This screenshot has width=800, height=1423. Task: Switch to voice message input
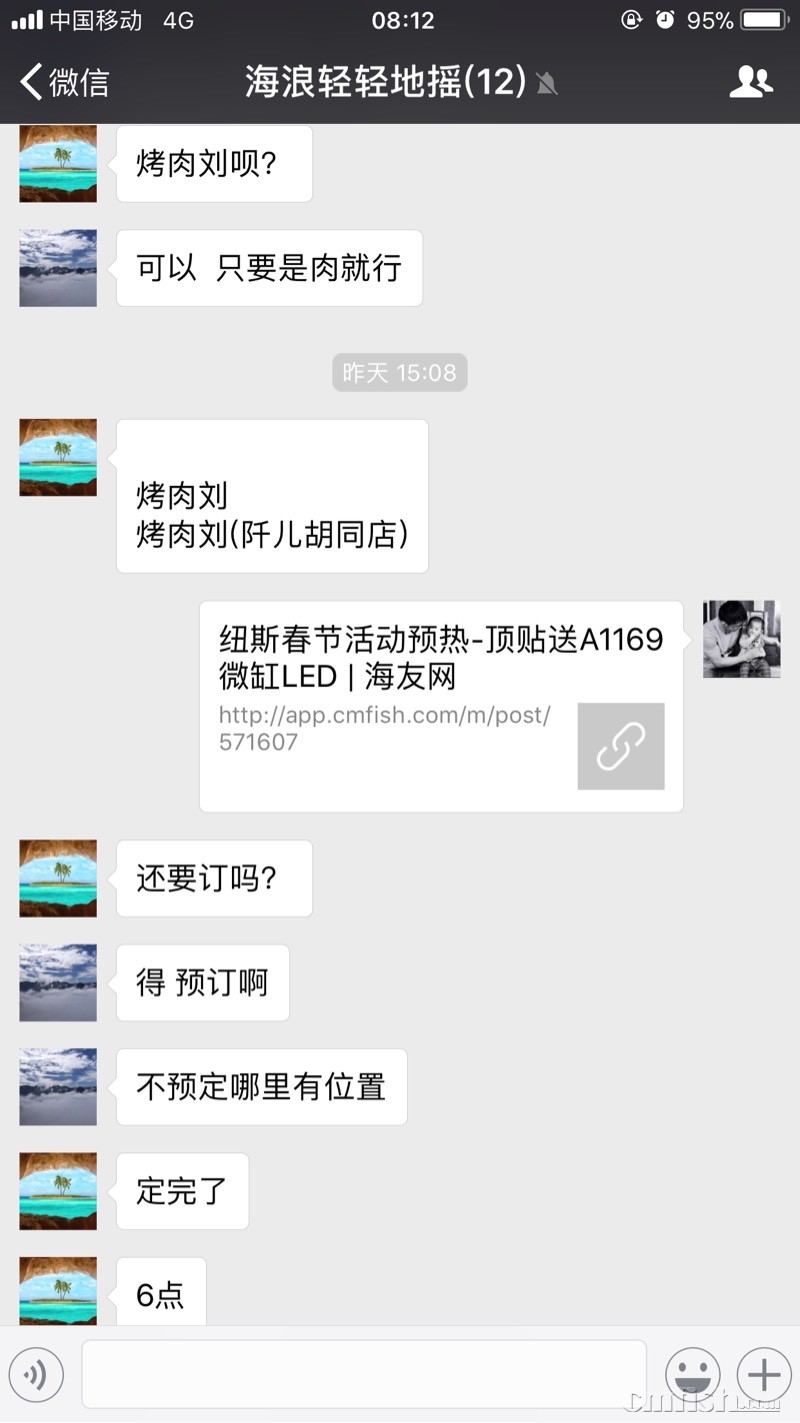coord(36,1375)
